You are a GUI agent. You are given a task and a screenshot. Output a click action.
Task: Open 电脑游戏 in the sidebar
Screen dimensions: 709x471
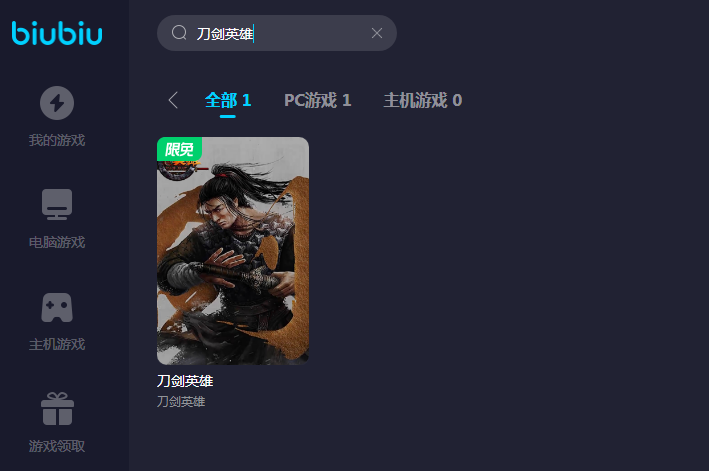point(57,219)
